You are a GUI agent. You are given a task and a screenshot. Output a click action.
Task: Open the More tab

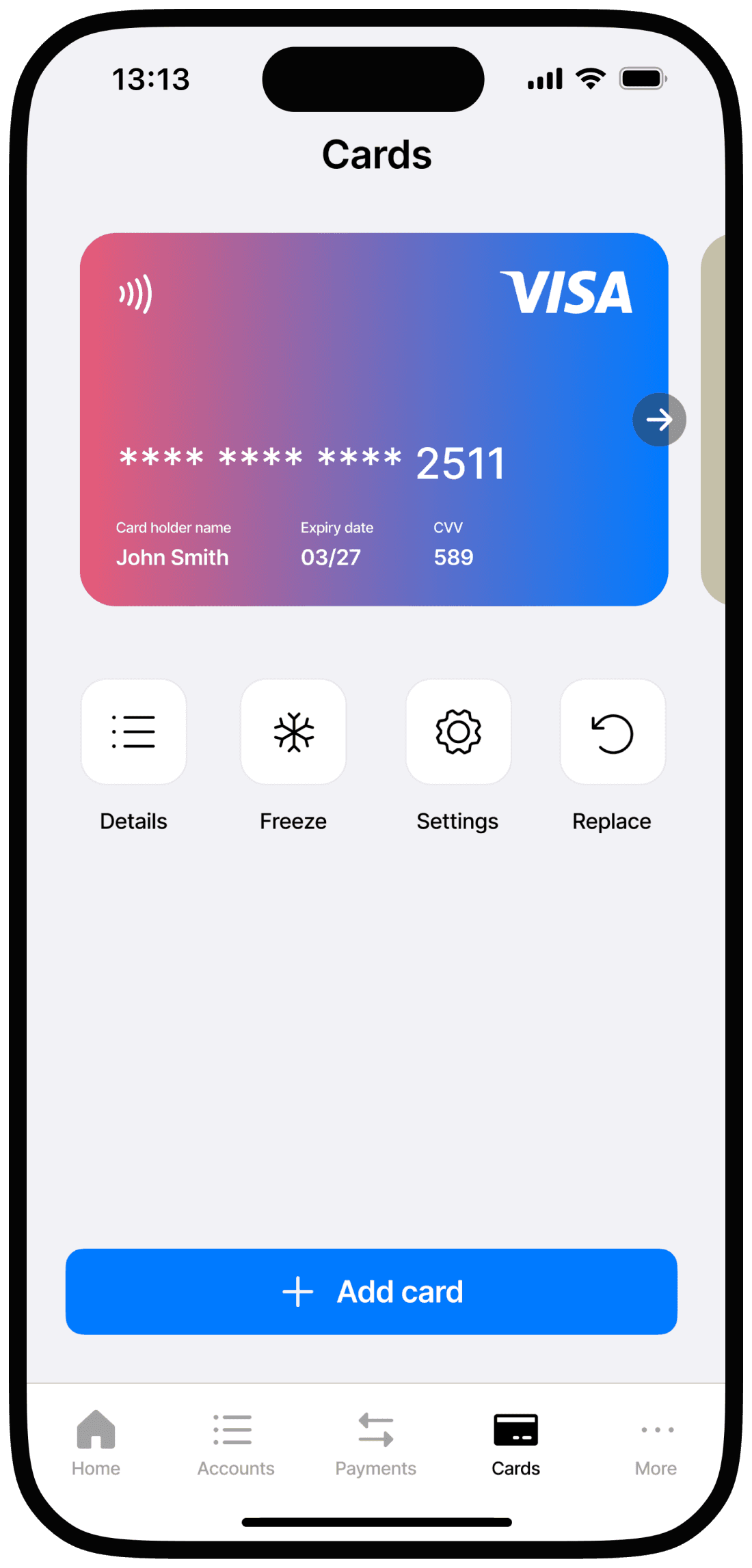656,1444
